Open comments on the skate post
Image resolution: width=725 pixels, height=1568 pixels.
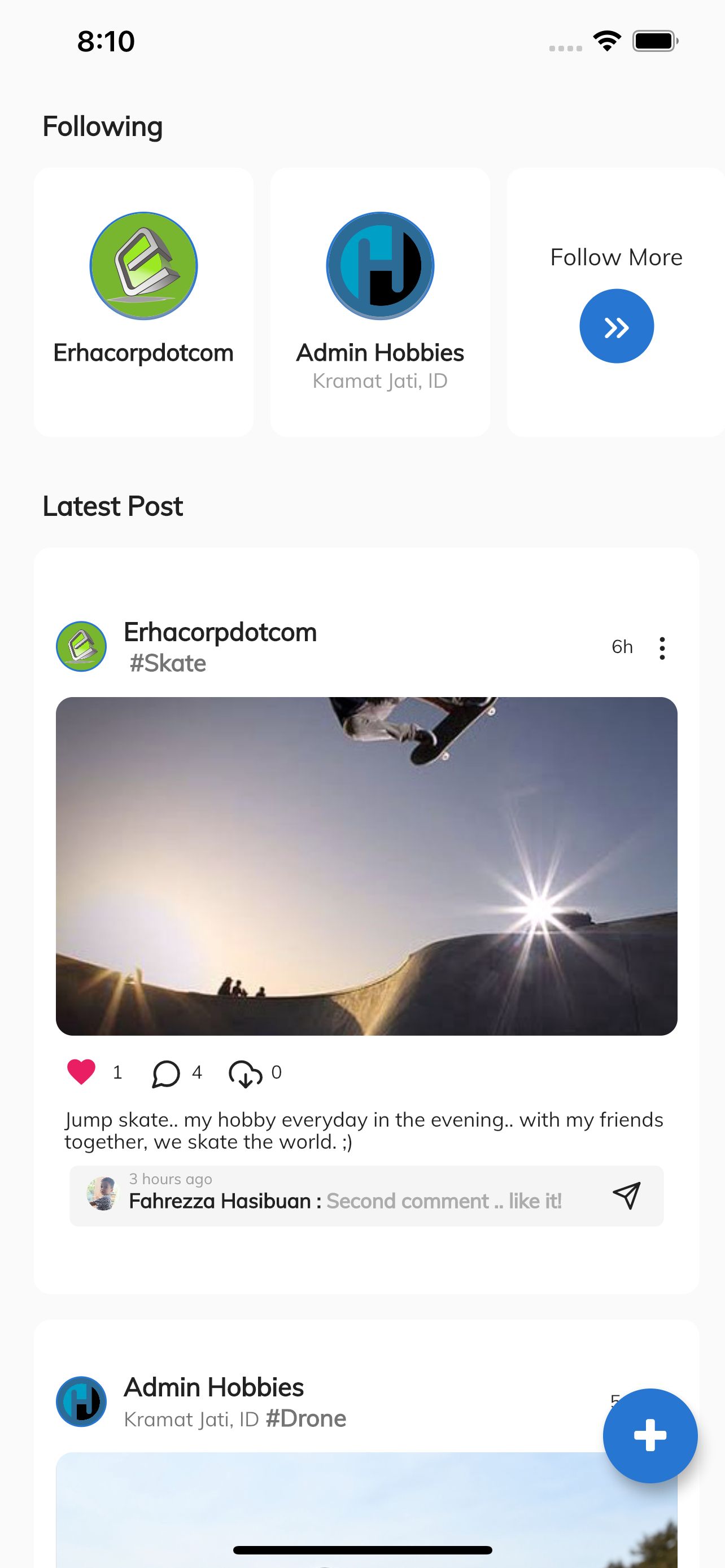point(165,1073)
